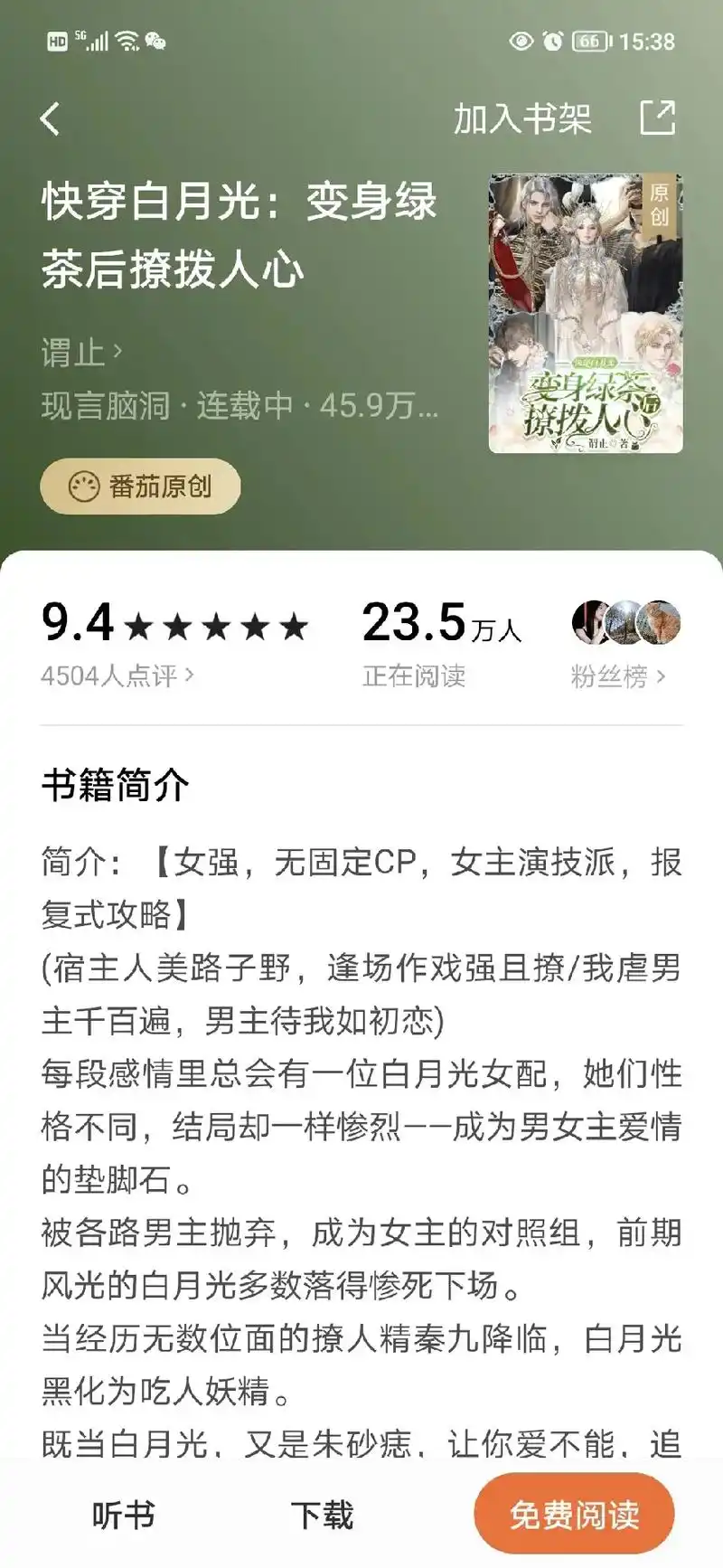This screenshot has height=1568, width=723.
Task: Tap the WeChat status bar icon
Action: tap(155, 41)
